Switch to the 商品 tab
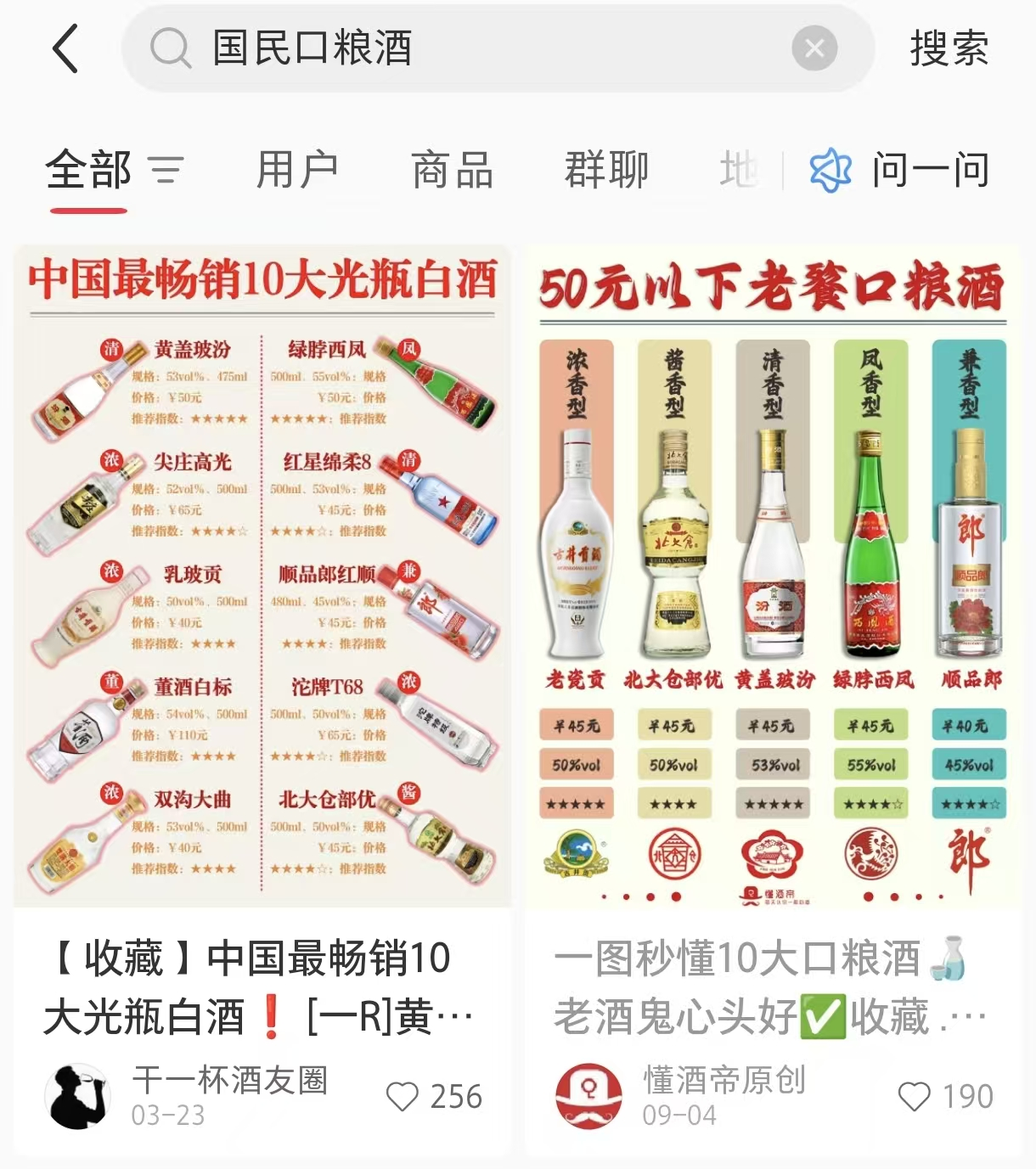This screenshot has width=1036, height=1169. coord(452,171)
